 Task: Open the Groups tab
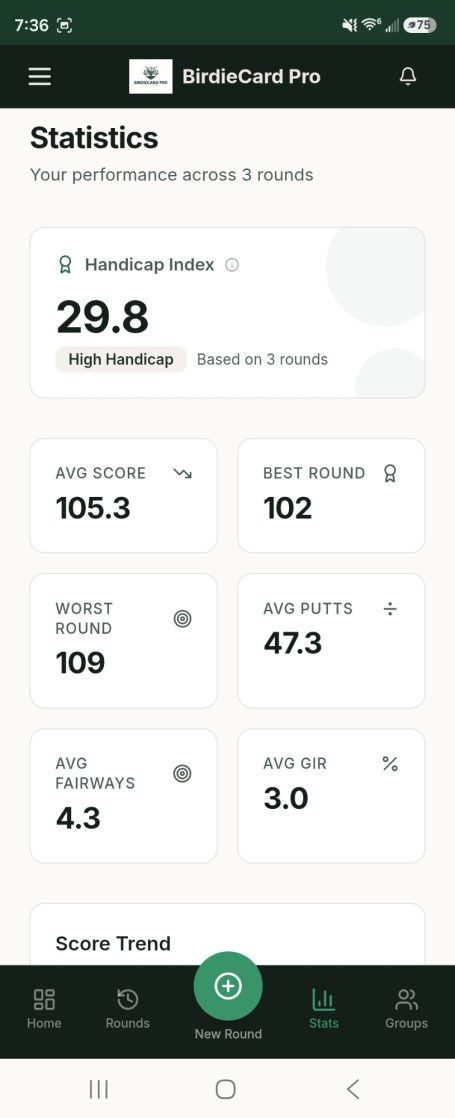point(407,1008)
